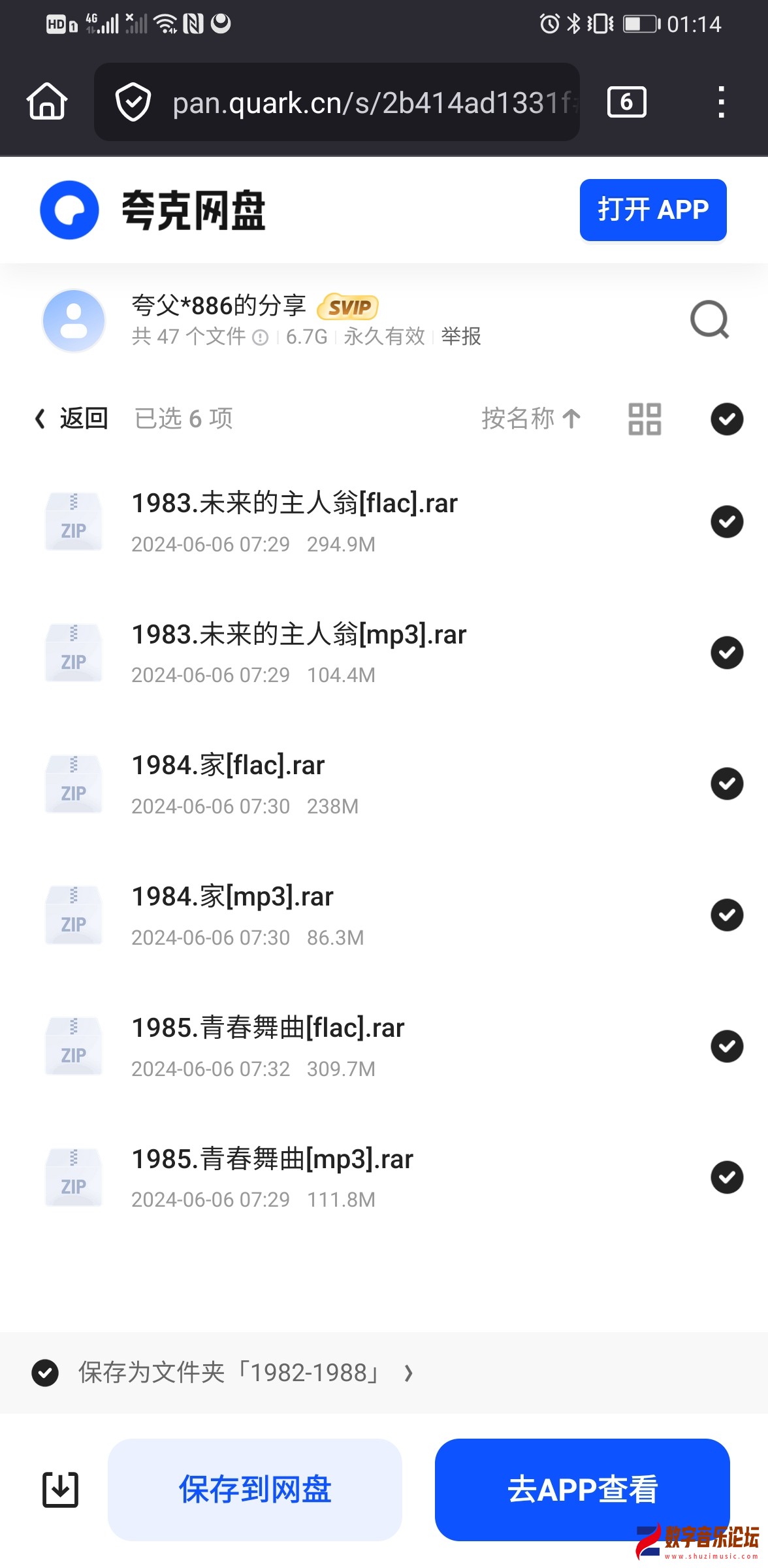The height and width of the screenshot is (1568, 768).
Task: Open the search icon on the share page
Action: 709,319
